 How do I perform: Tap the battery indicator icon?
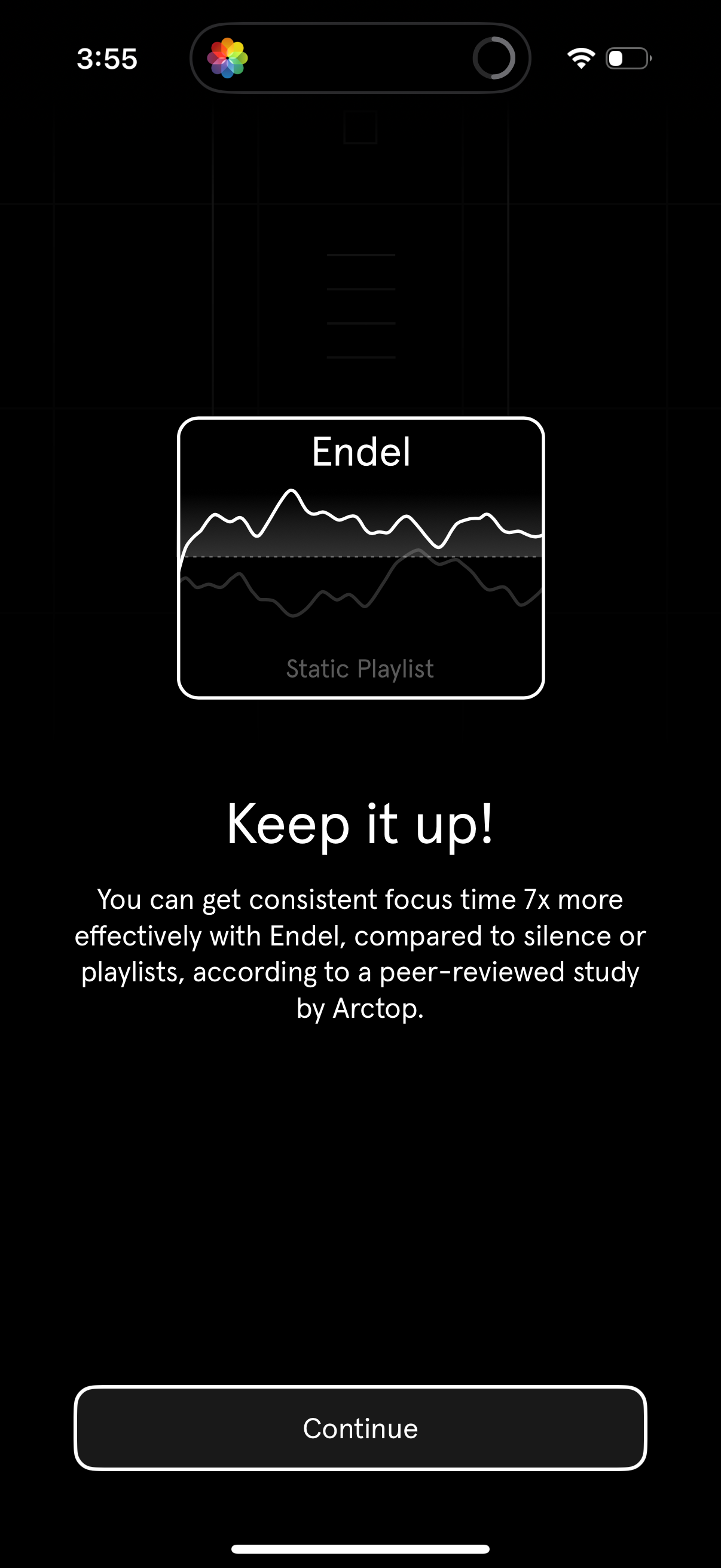click(628, 57)
